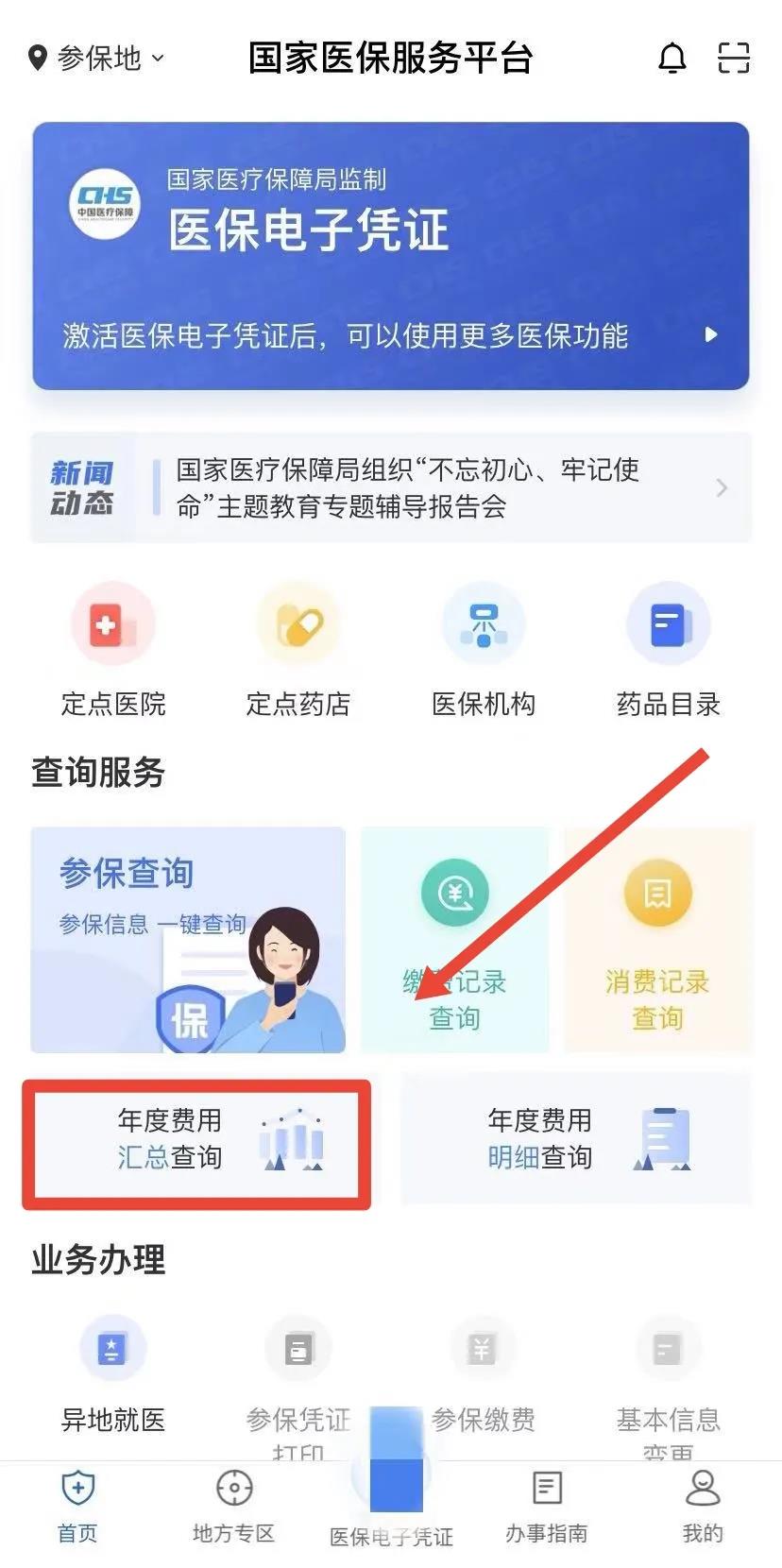The image size is (782, 1568).
Task: Open the 医保电子凭证 banner arrow
Action: [x=713, y=334]
